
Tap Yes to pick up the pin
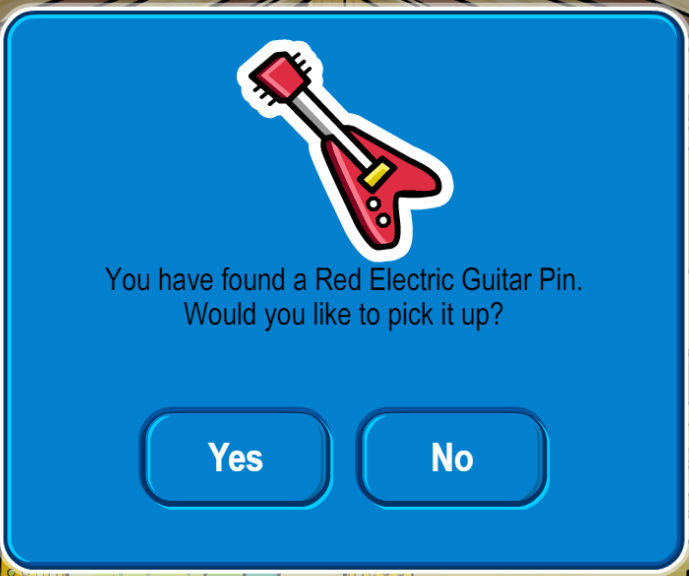236,458
